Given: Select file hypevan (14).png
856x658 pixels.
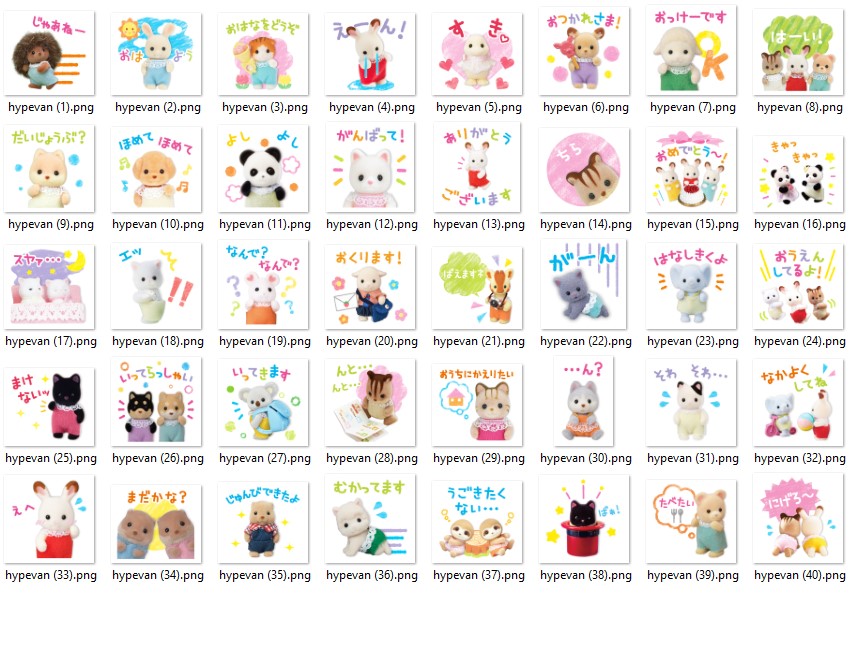Looking at the screenshot, I should coord(584,169).
